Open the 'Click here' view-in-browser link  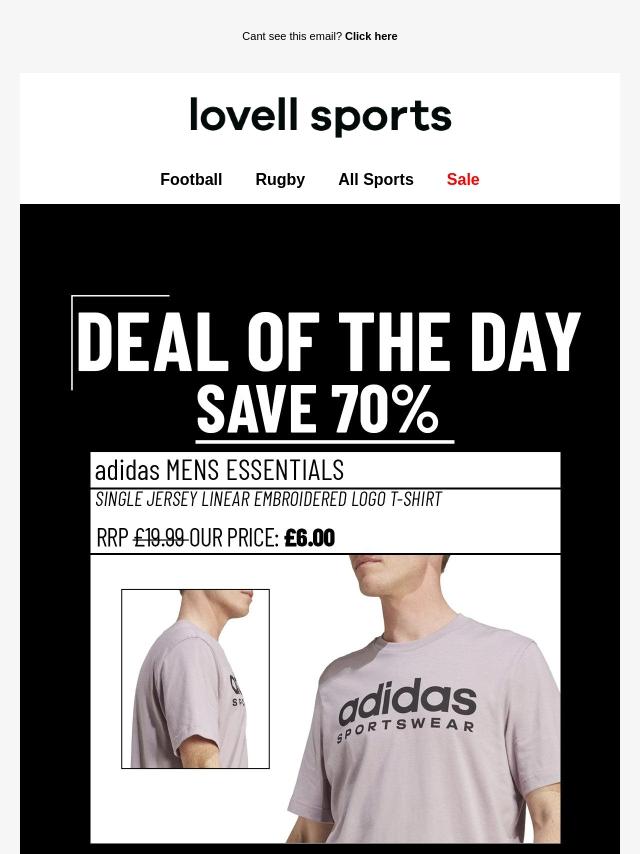tap(371, 36)
